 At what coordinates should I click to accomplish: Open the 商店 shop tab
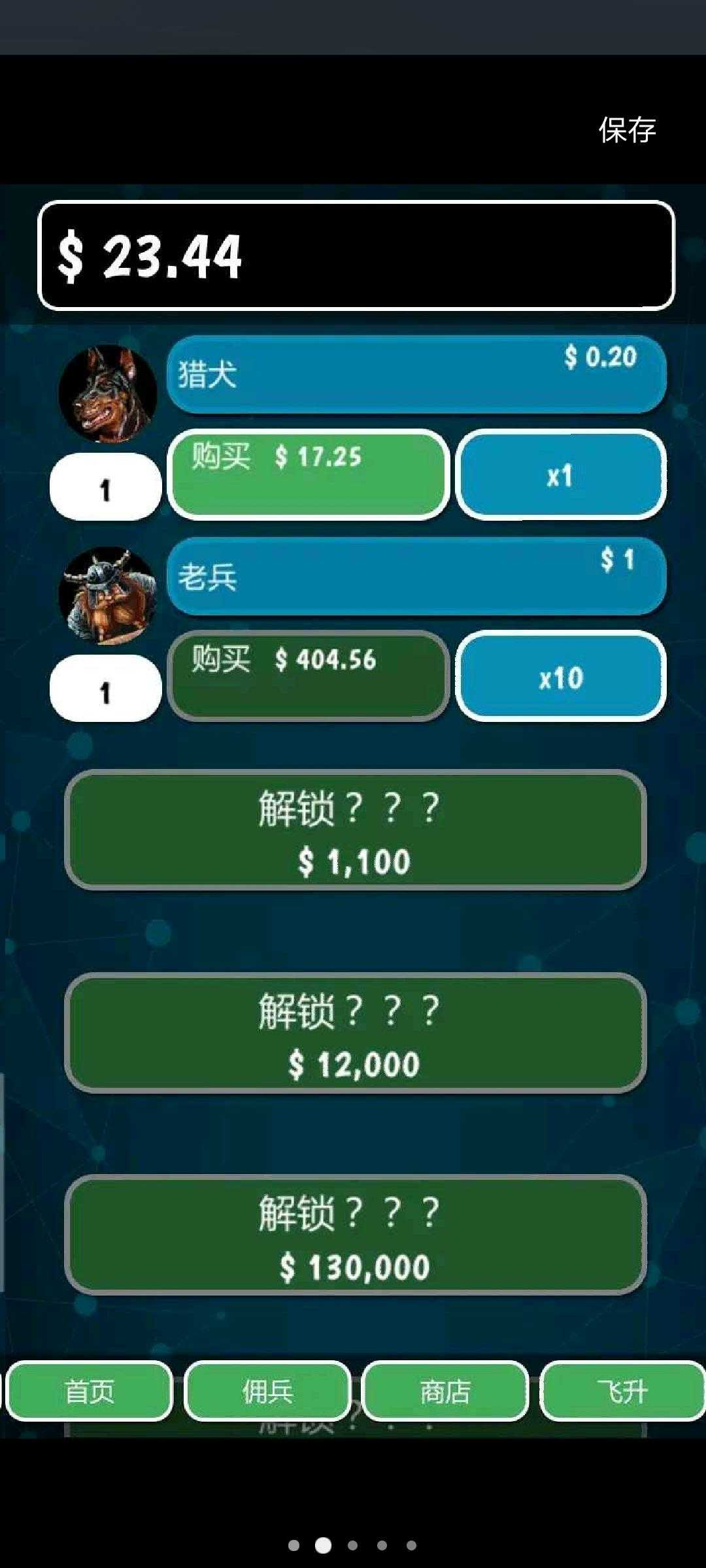(445, 1391)
